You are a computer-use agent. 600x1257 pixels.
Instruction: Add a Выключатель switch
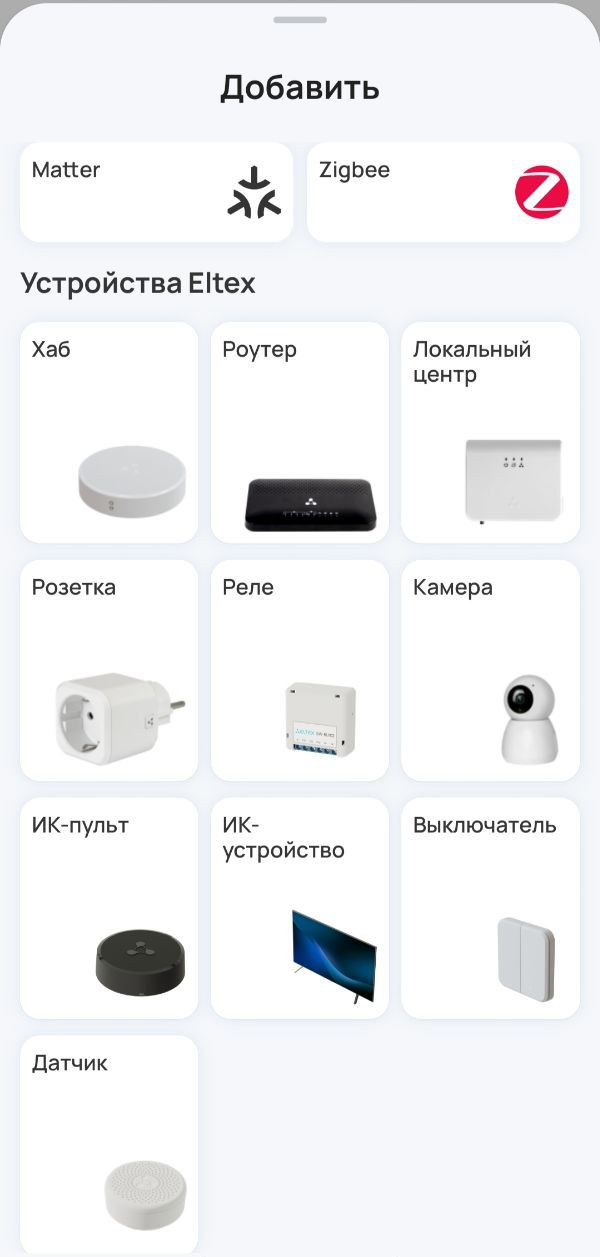[490, 908]
